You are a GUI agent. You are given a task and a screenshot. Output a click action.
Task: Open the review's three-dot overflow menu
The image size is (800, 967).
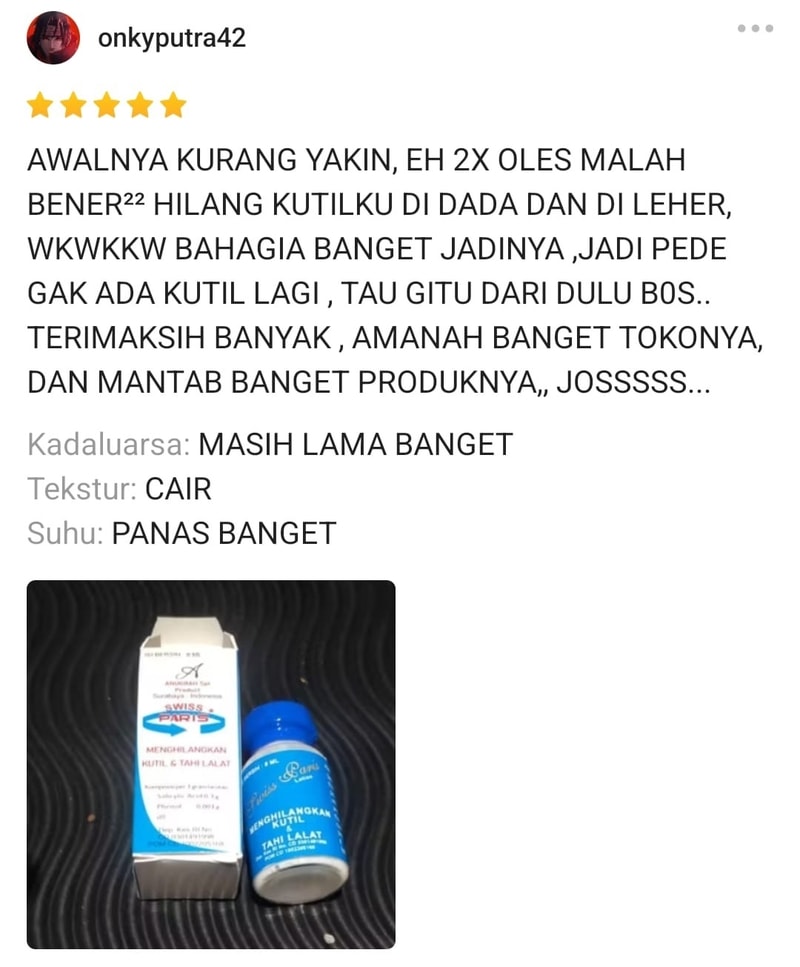755,29
